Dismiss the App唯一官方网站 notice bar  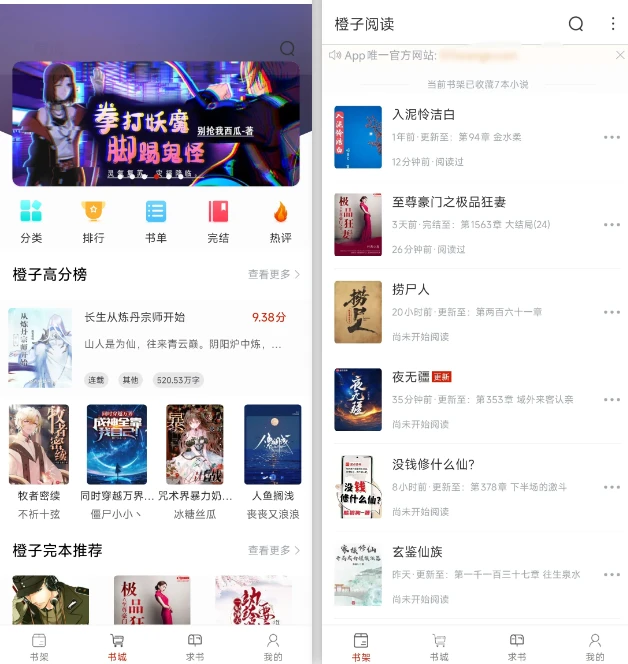(x=619, y=55)
